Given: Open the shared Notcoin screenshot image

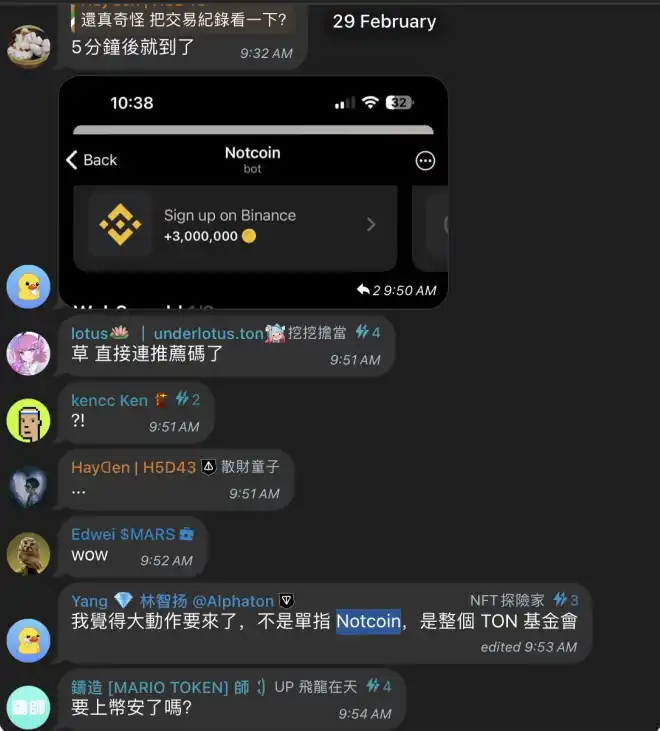Looking at the screenshot, I should coord(253,190).
